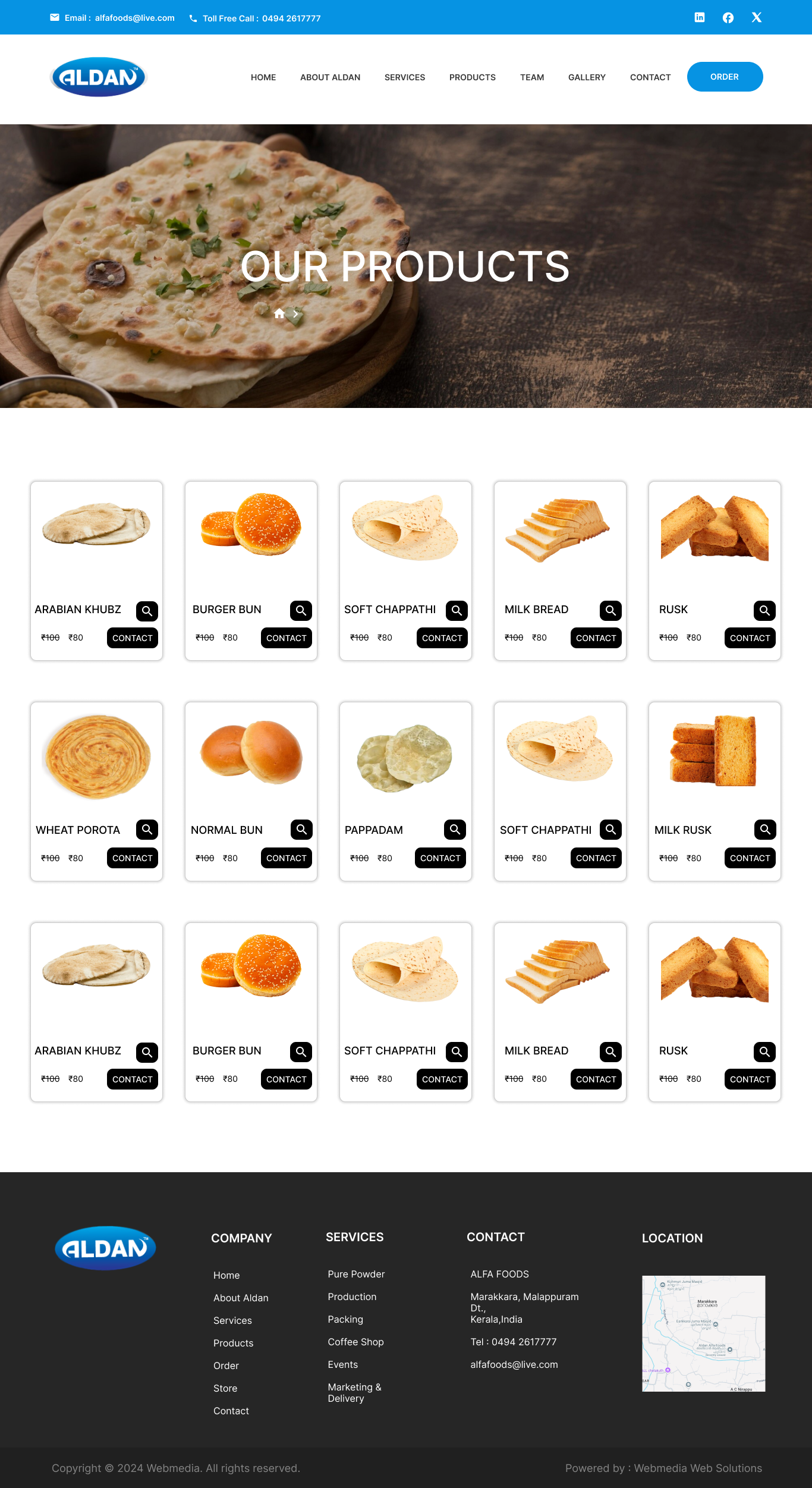
Task: Tap the blue ORDER button
Action: click(725, 77)
